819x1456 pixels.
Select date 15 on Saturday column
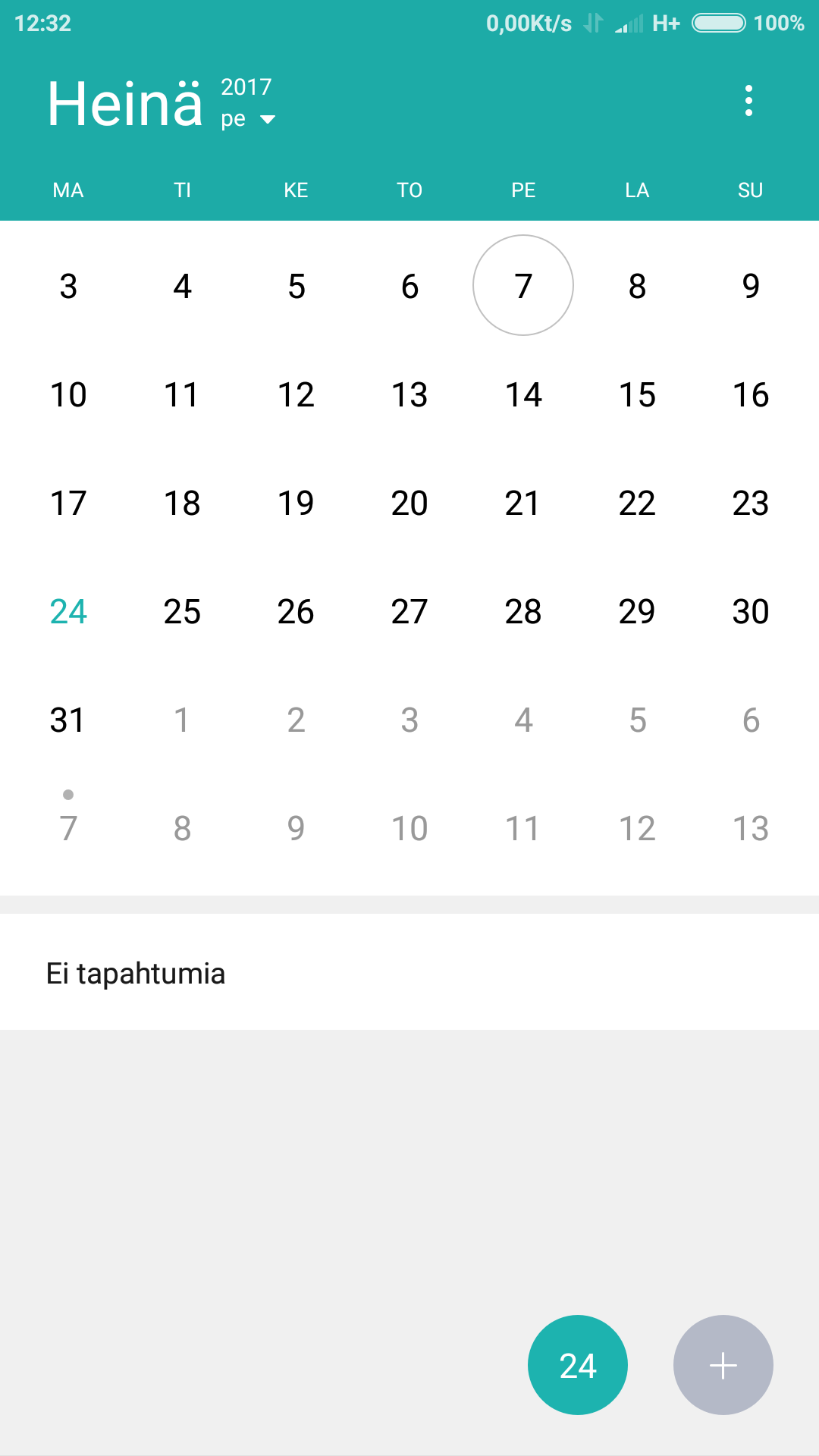[637, 394]
